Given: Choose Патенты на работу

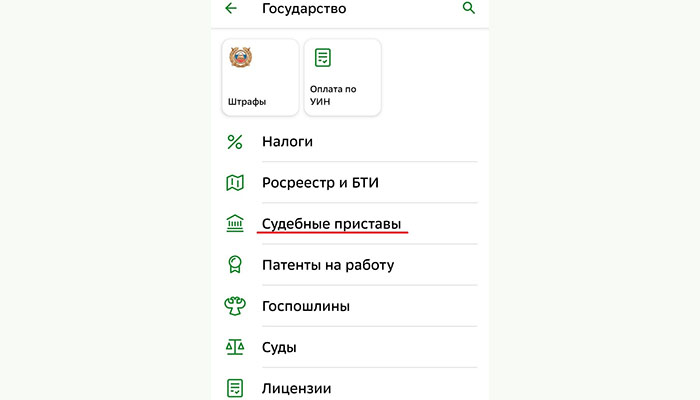Looking at the screenshot, I should (328, 265).
